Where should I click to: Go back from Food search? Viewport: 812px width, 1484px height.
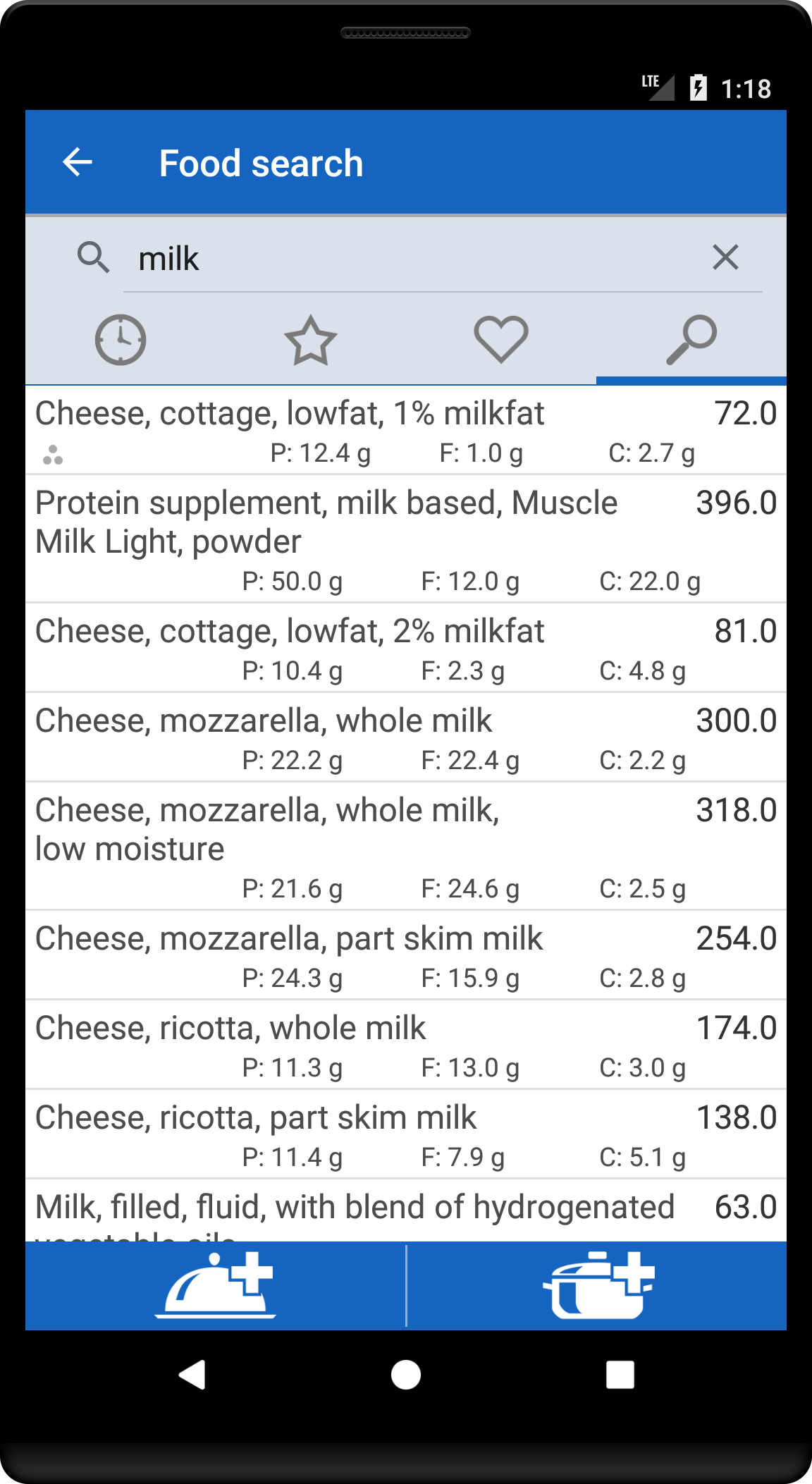(78, 163)
